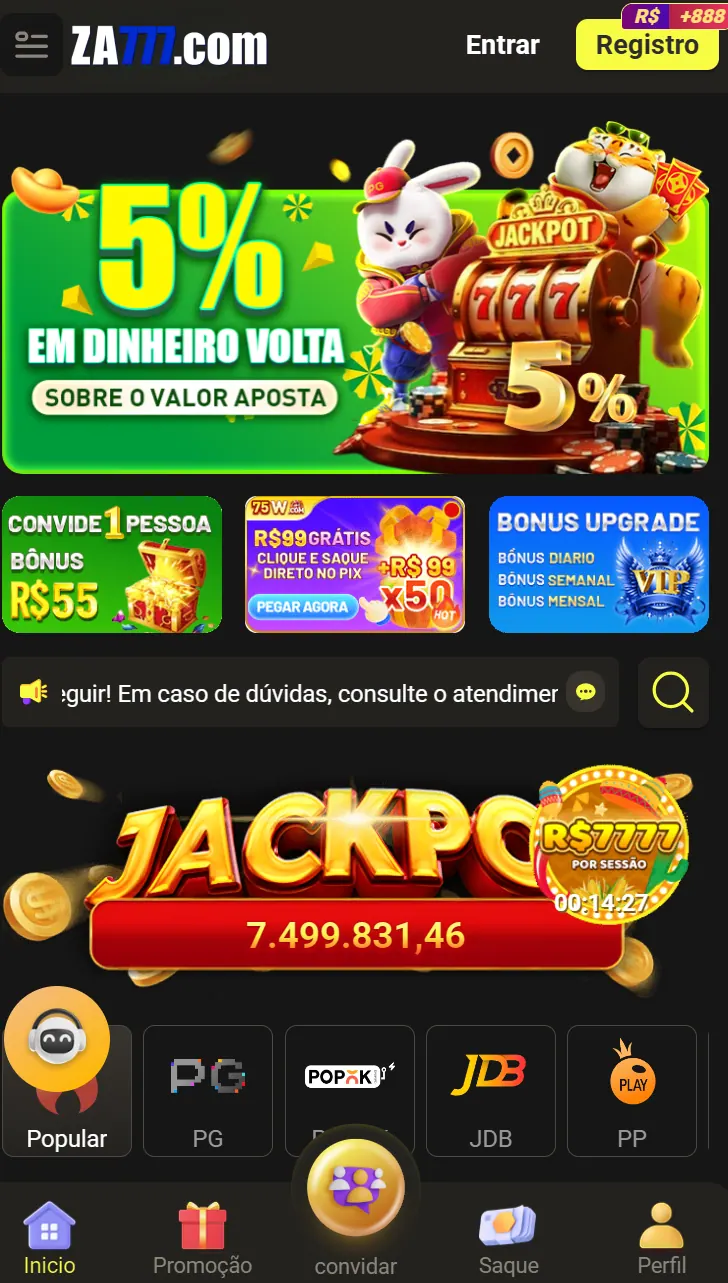Open the messages icon in announcement bar
728x1283 pixels.
click(x=586, y=692)
